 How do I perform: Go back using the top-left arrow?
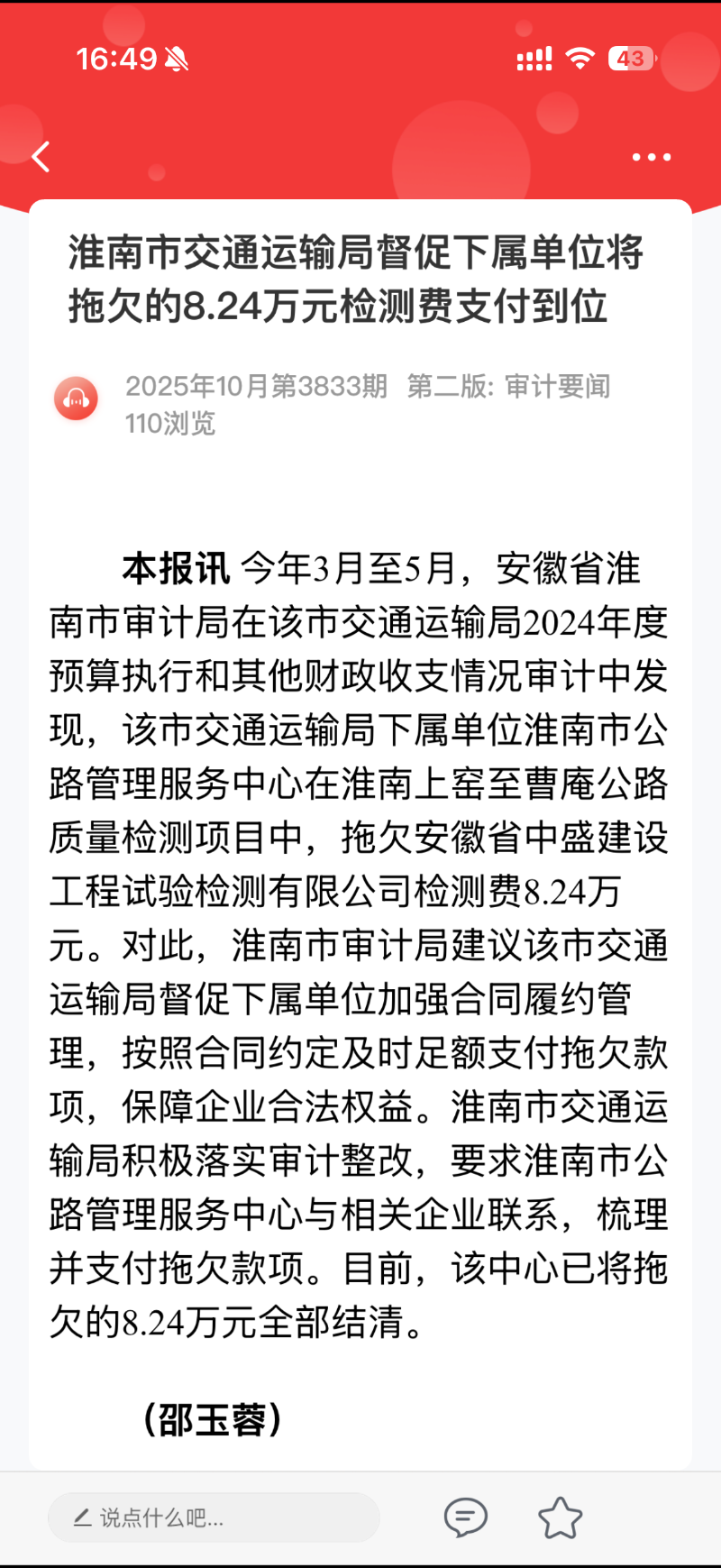click(41, 157)
